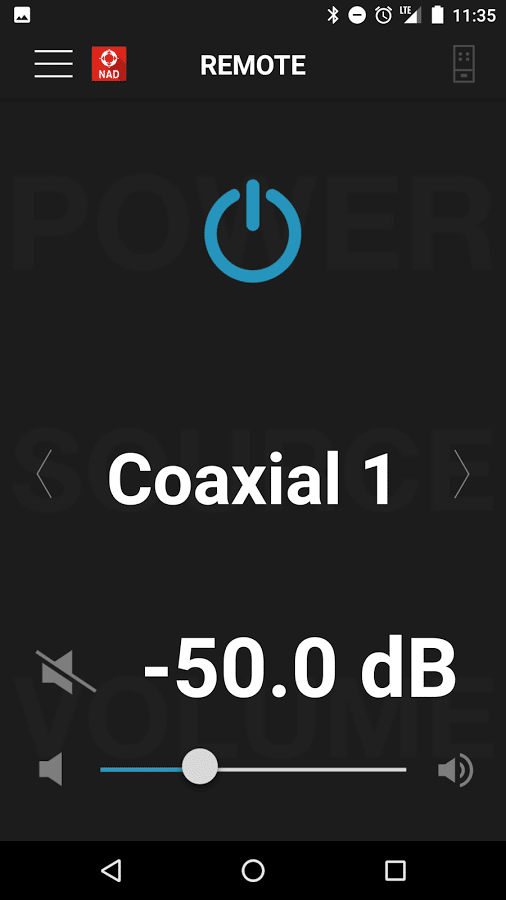
Task: Switch to the next source after Coaxial 1
Action: click(x=462, y=474)
